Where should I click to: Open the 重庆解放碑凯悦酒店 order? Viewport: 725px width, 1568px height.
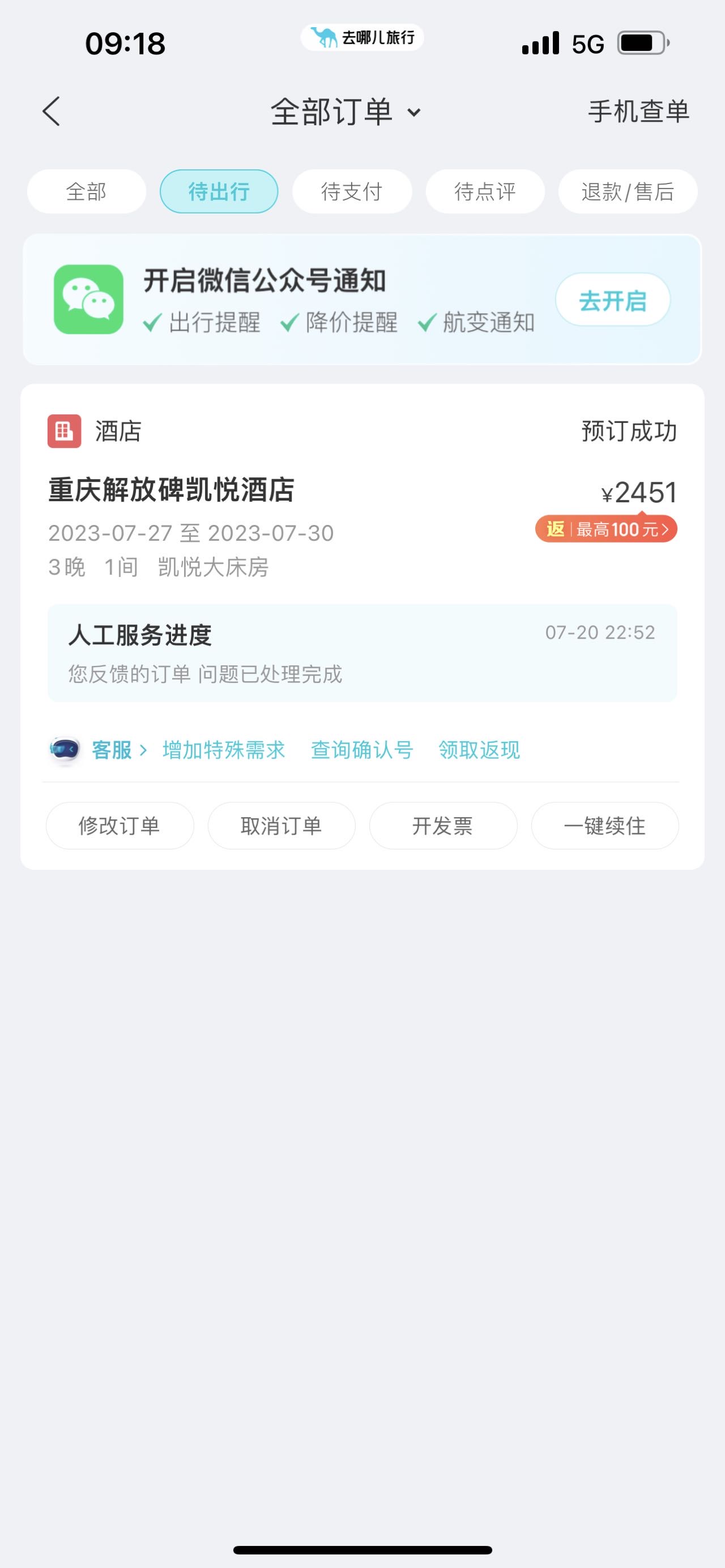(x=172, y=490)
